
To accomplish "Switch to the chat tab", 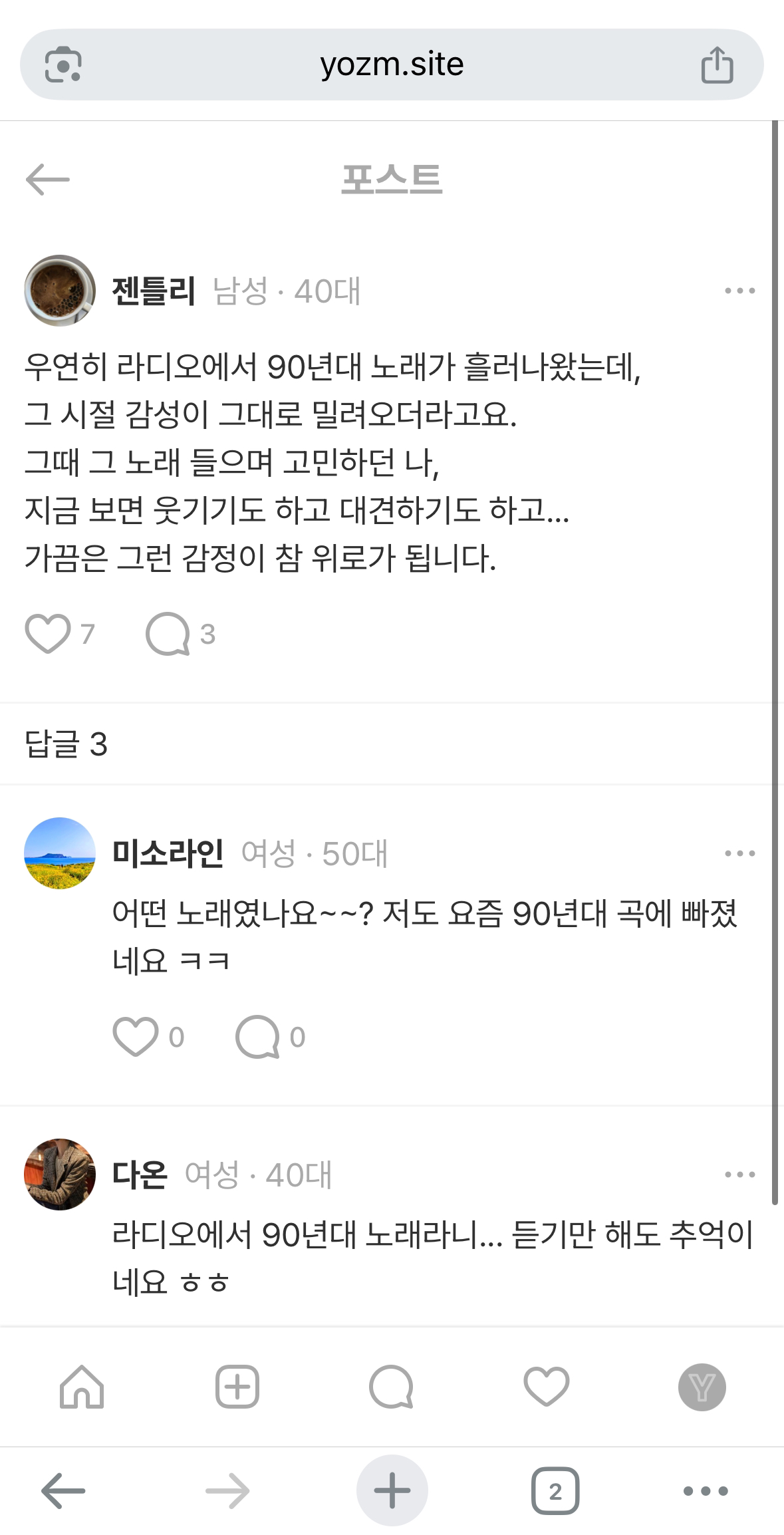I will [391, 1387].
